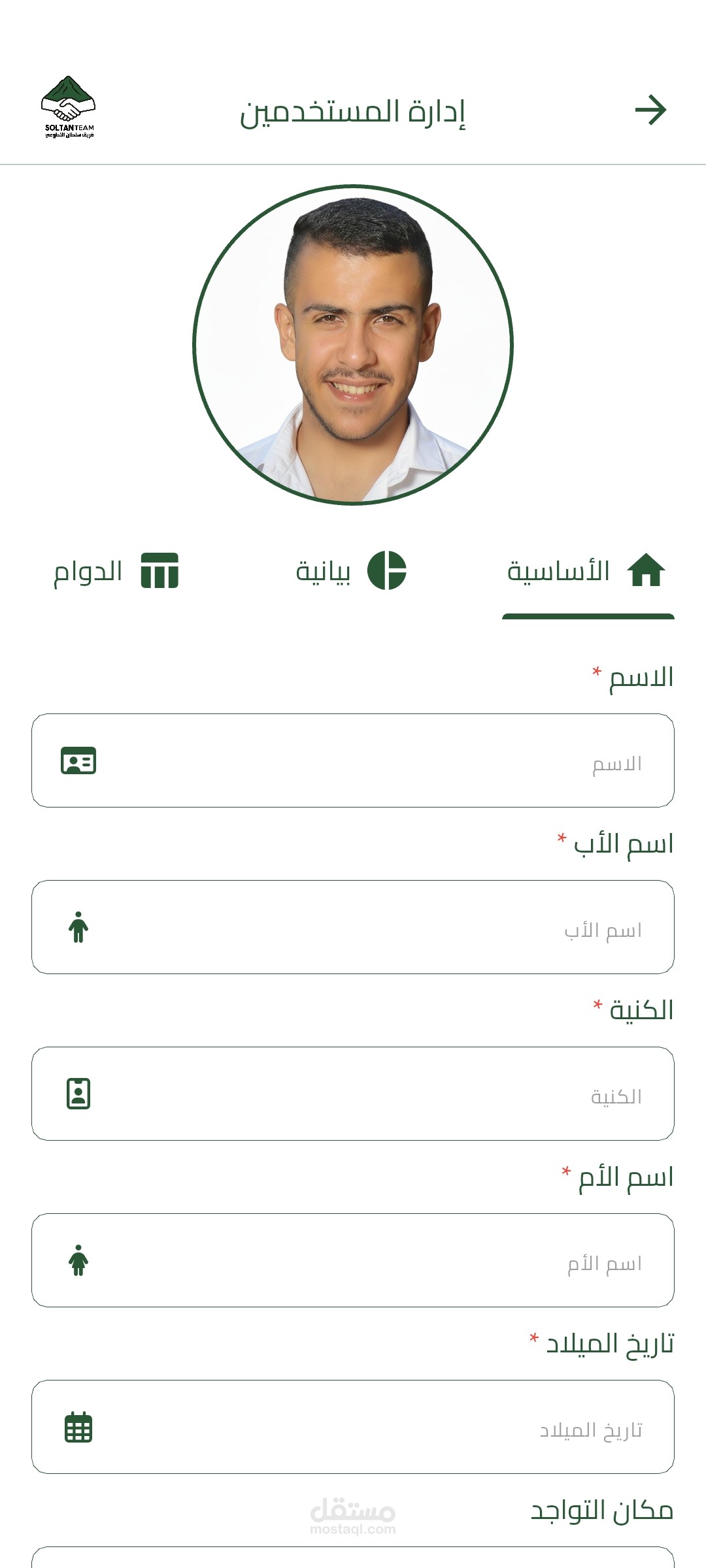This screenshot has width=706, height=1568.
Task: Tap the الكنية input field
Action: (x=353, y=1094)
